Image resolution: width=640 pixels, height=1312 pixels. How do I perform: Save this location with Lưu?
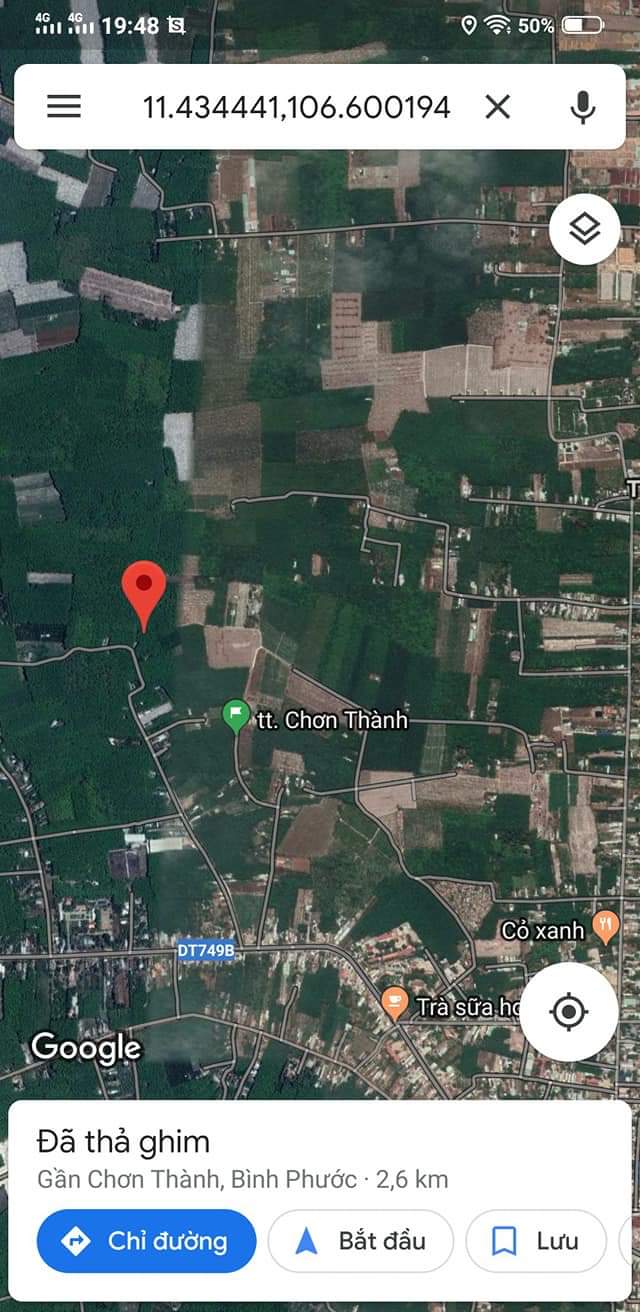(x=536, y=1241)
